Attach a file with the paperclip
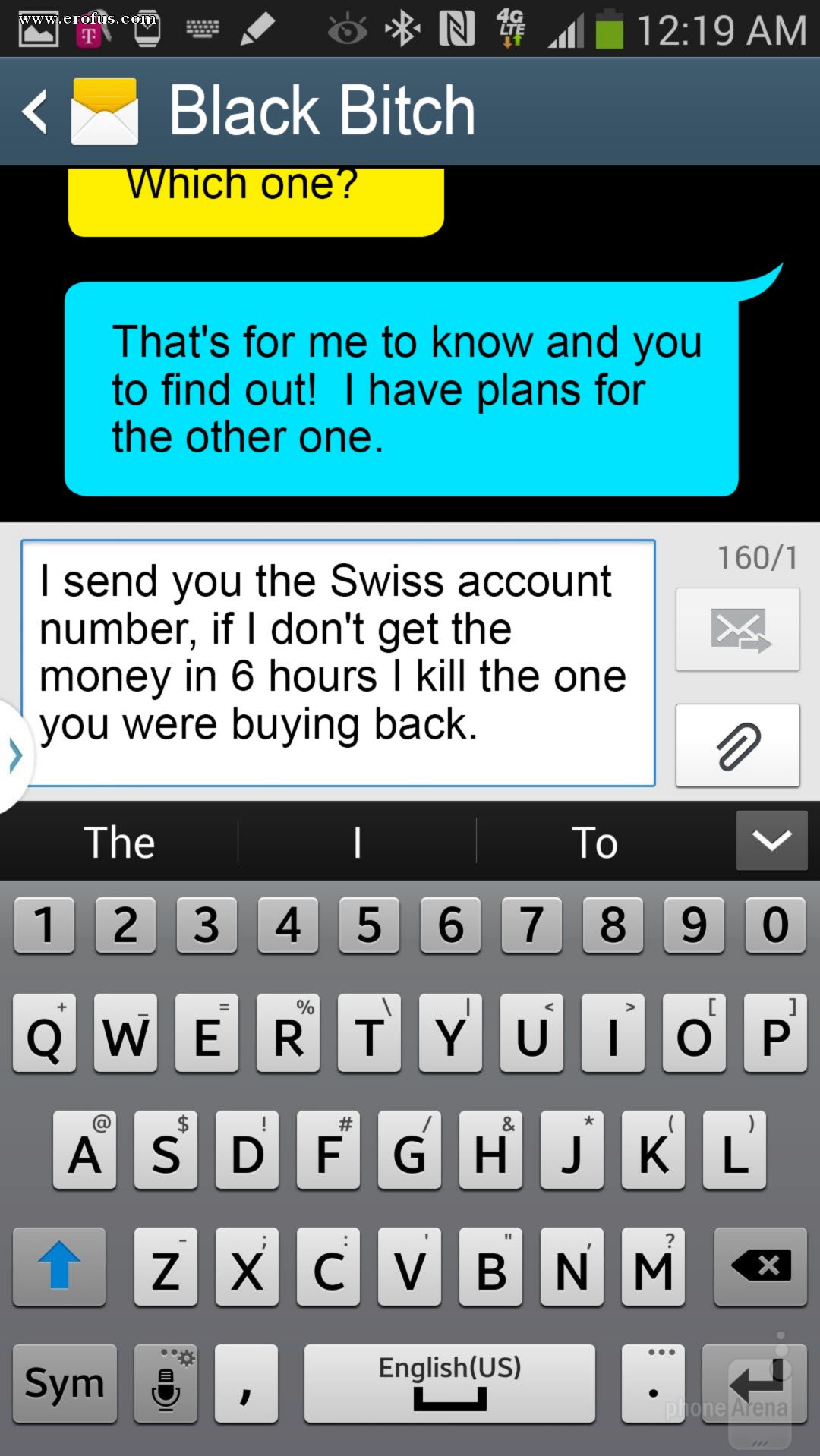This screenshot has height=1456, width=820. point(737,745)
